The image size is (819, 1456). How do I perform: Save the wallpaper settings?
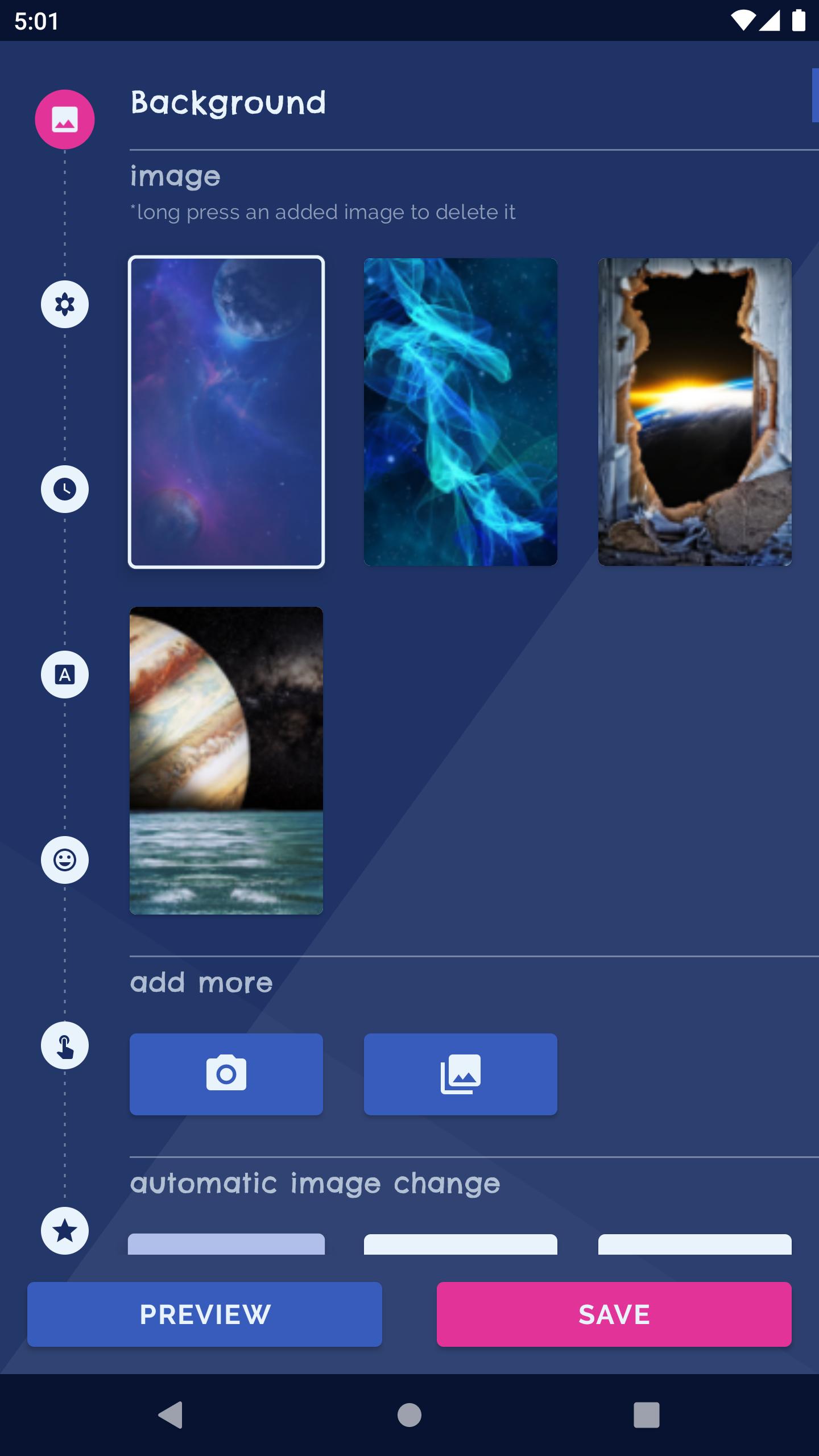[614, 1314]
